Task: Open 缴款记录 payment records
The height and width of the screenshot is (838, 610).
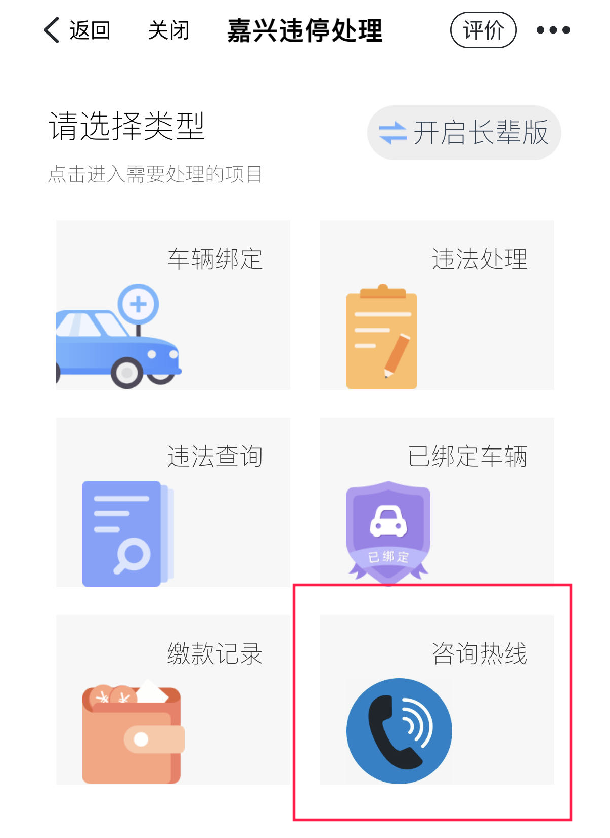Action: (x=173, y=699)
